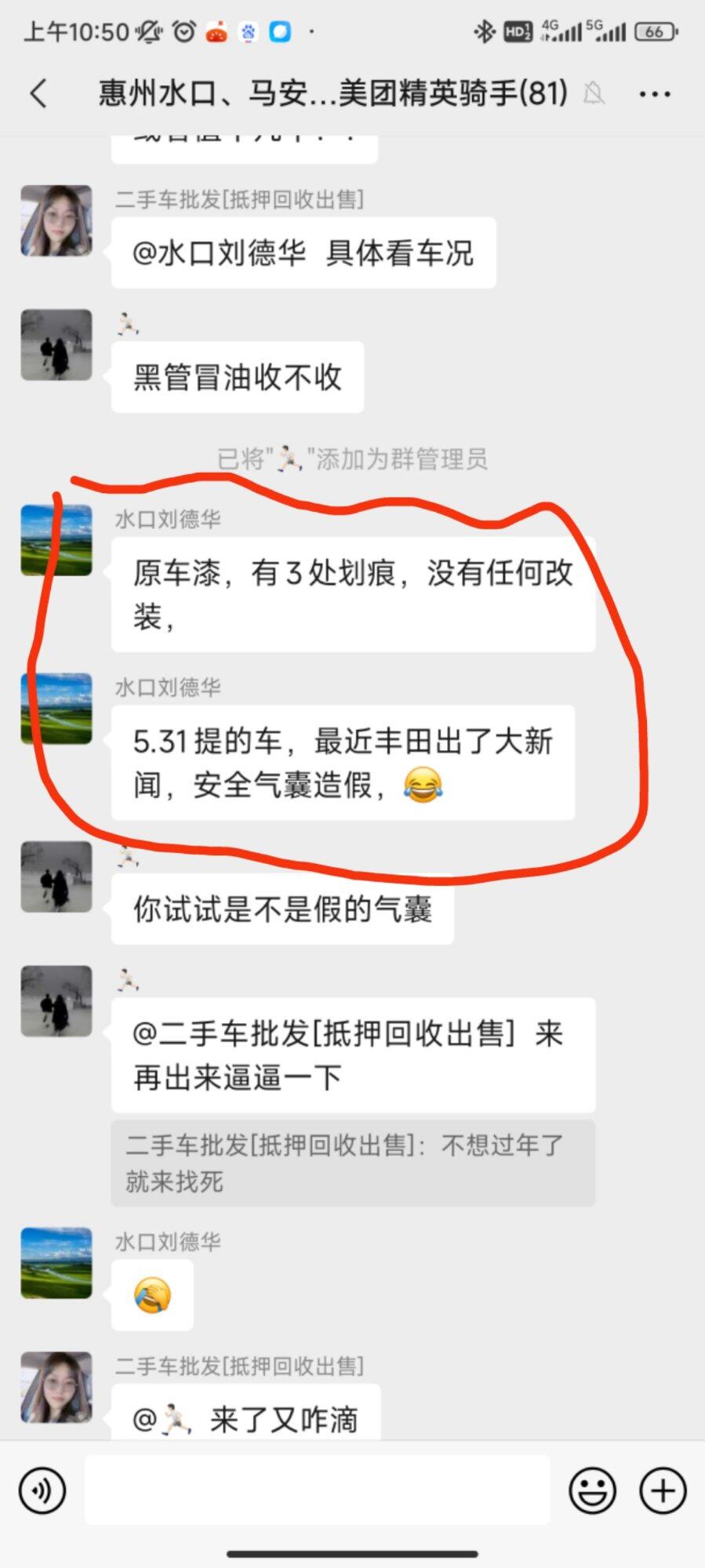Open the group chat overflow menu
This screenshot has width=705, height=1568.
pos(654,94)
